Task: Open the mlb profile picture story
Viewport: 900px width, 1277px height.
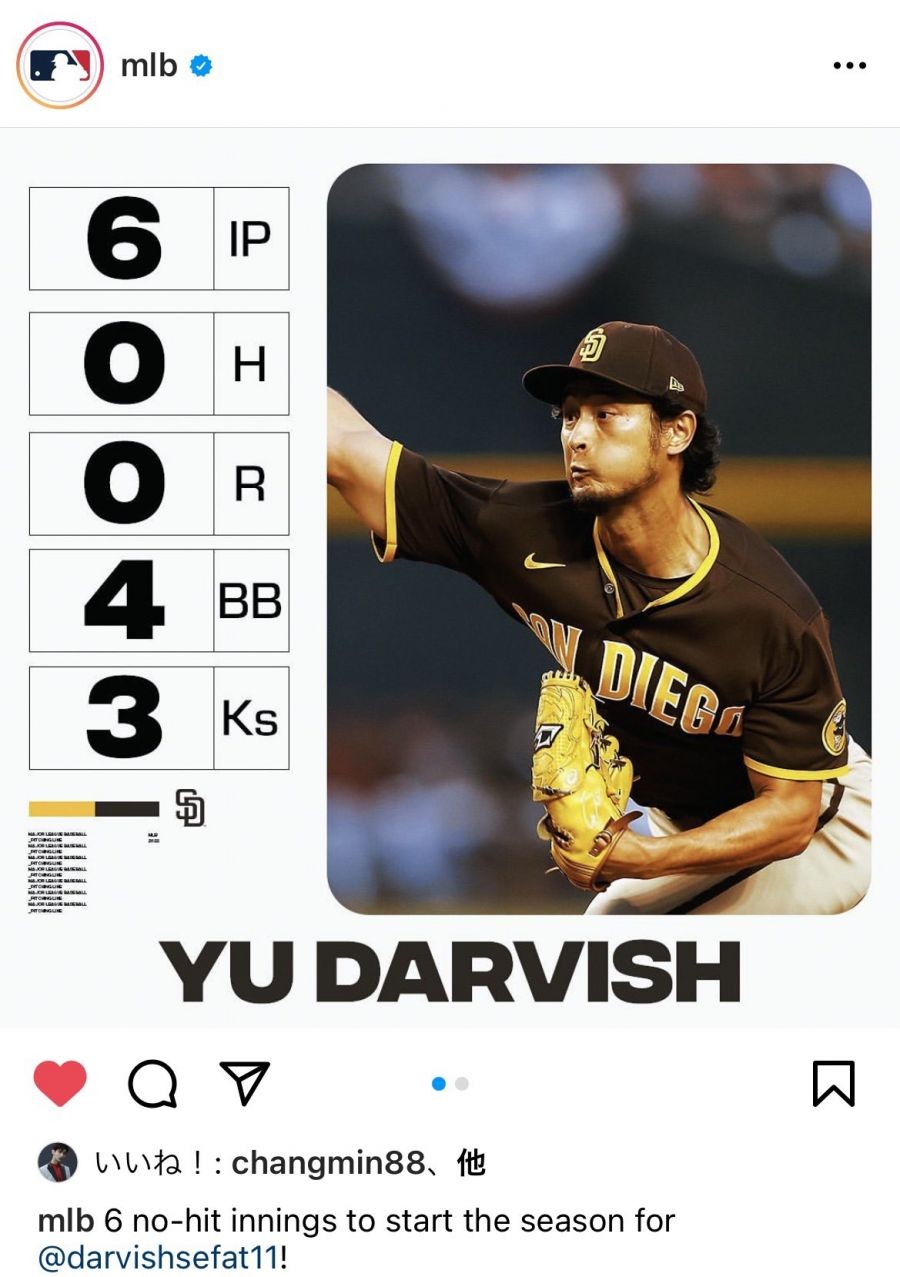Action: (x=60, y=66)
